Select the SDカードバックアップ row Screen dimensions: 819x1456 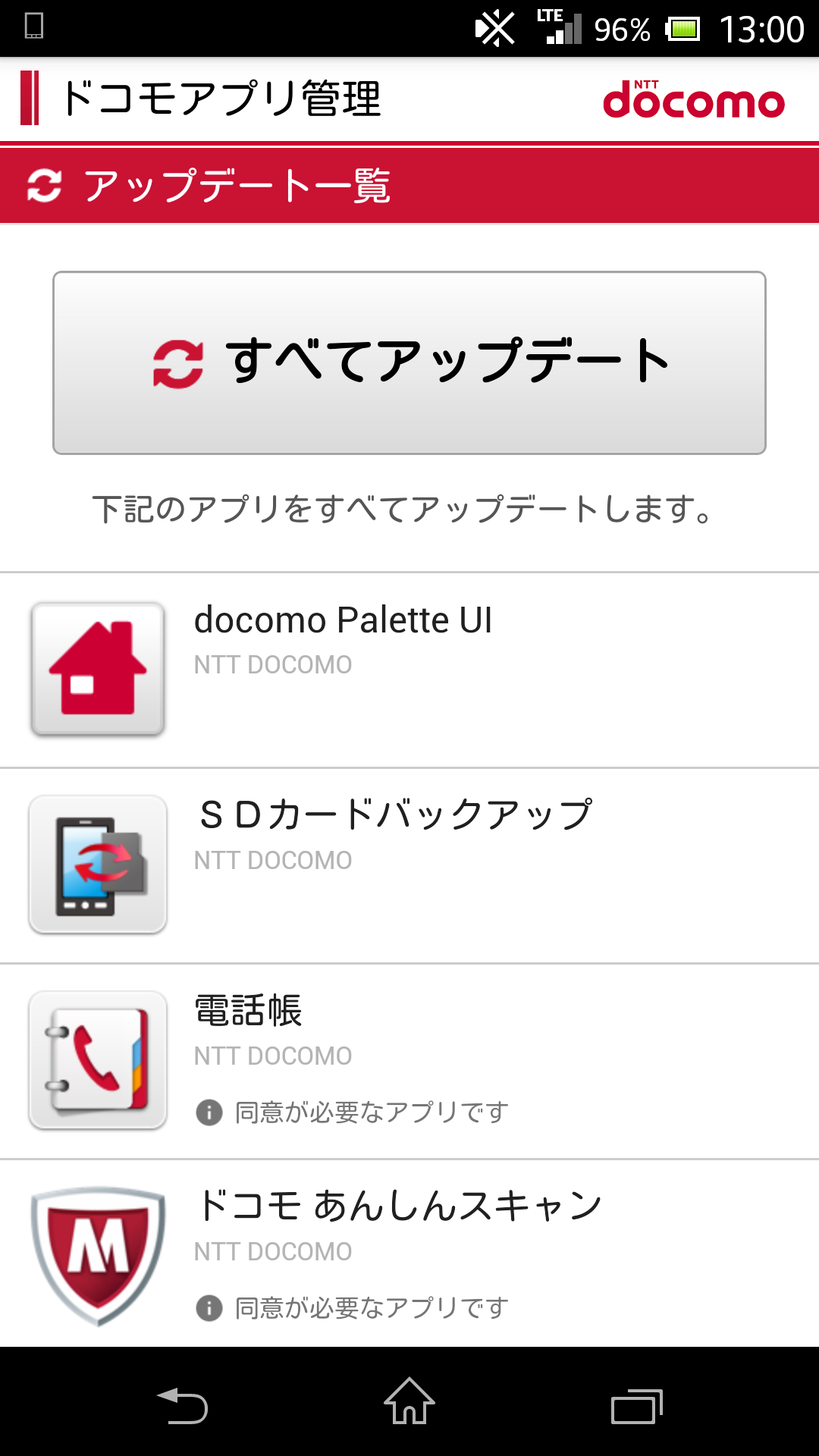(x=409, y=866)
